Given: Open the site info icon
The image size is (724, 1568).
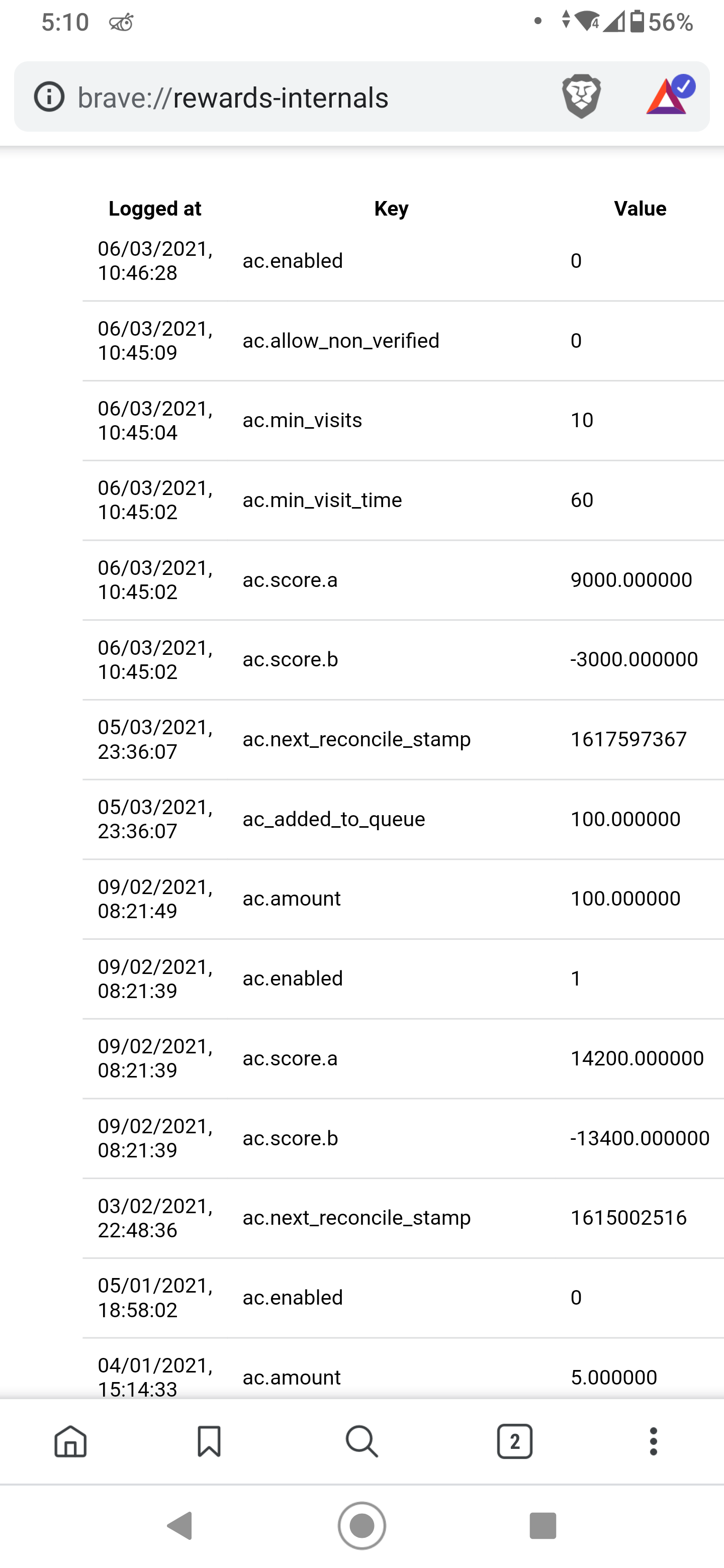Looking at the screenshot, I should coord(49,97).
